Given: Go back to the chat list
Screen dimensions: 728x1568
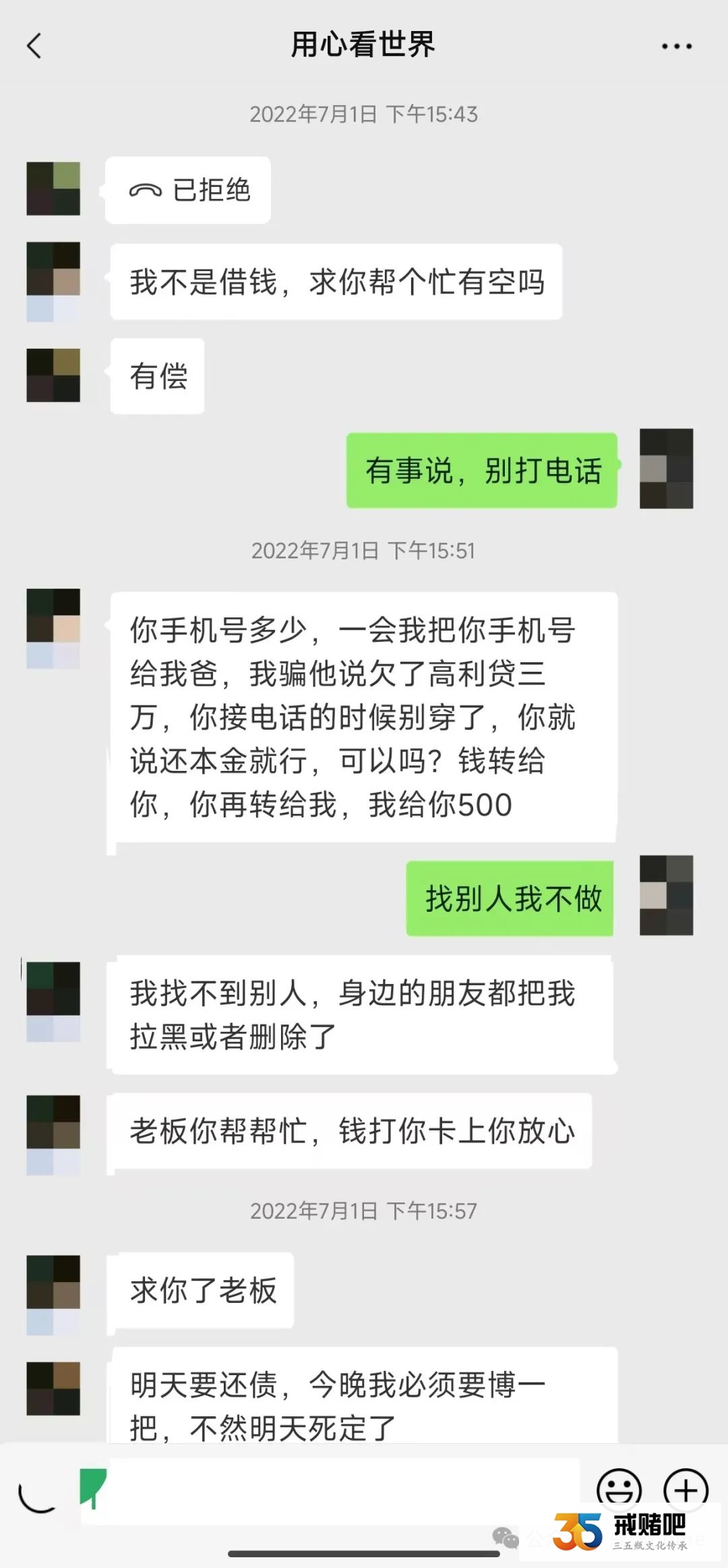Looking at the screenshot, I should point(34,46).
